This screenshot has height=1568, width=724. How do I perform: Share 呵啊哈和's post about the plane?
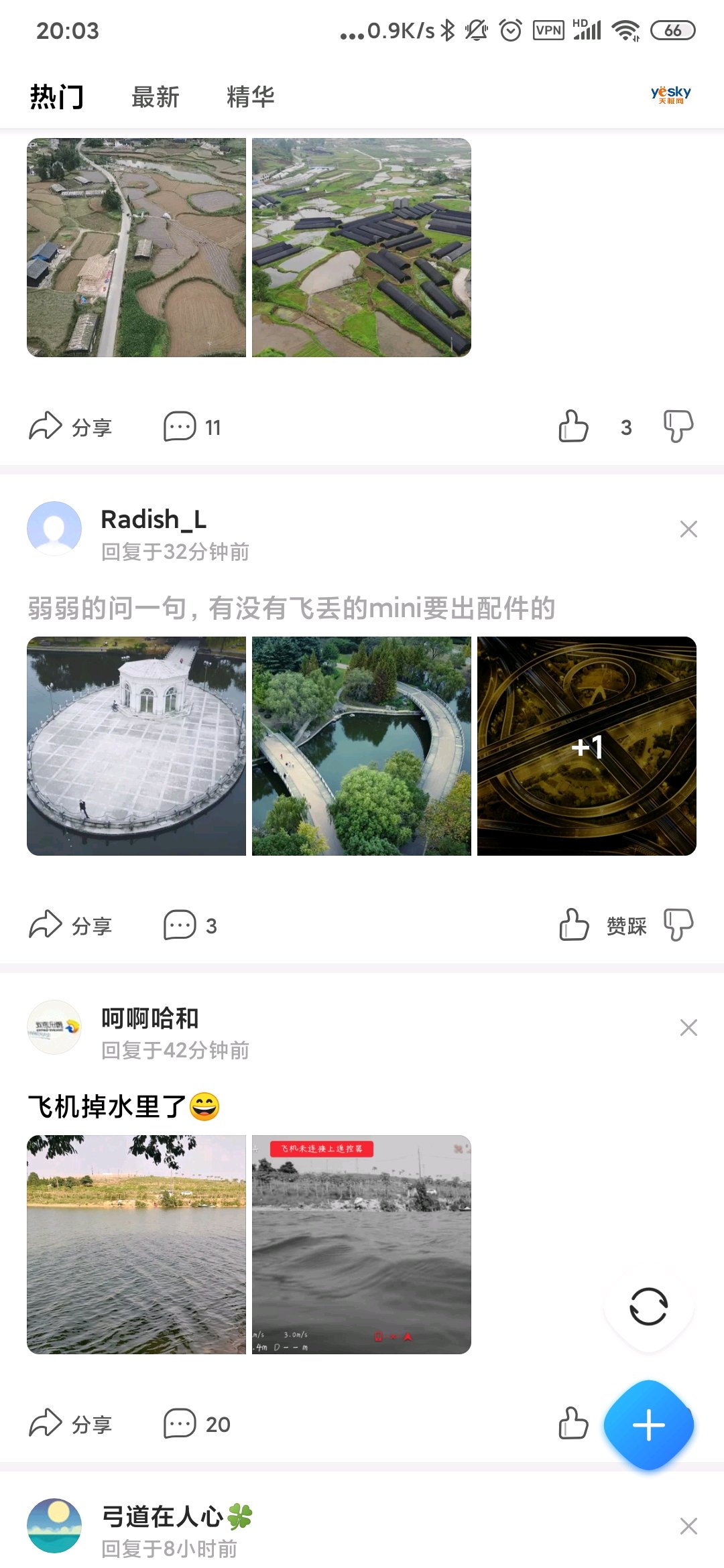[x=70, y=1424]
